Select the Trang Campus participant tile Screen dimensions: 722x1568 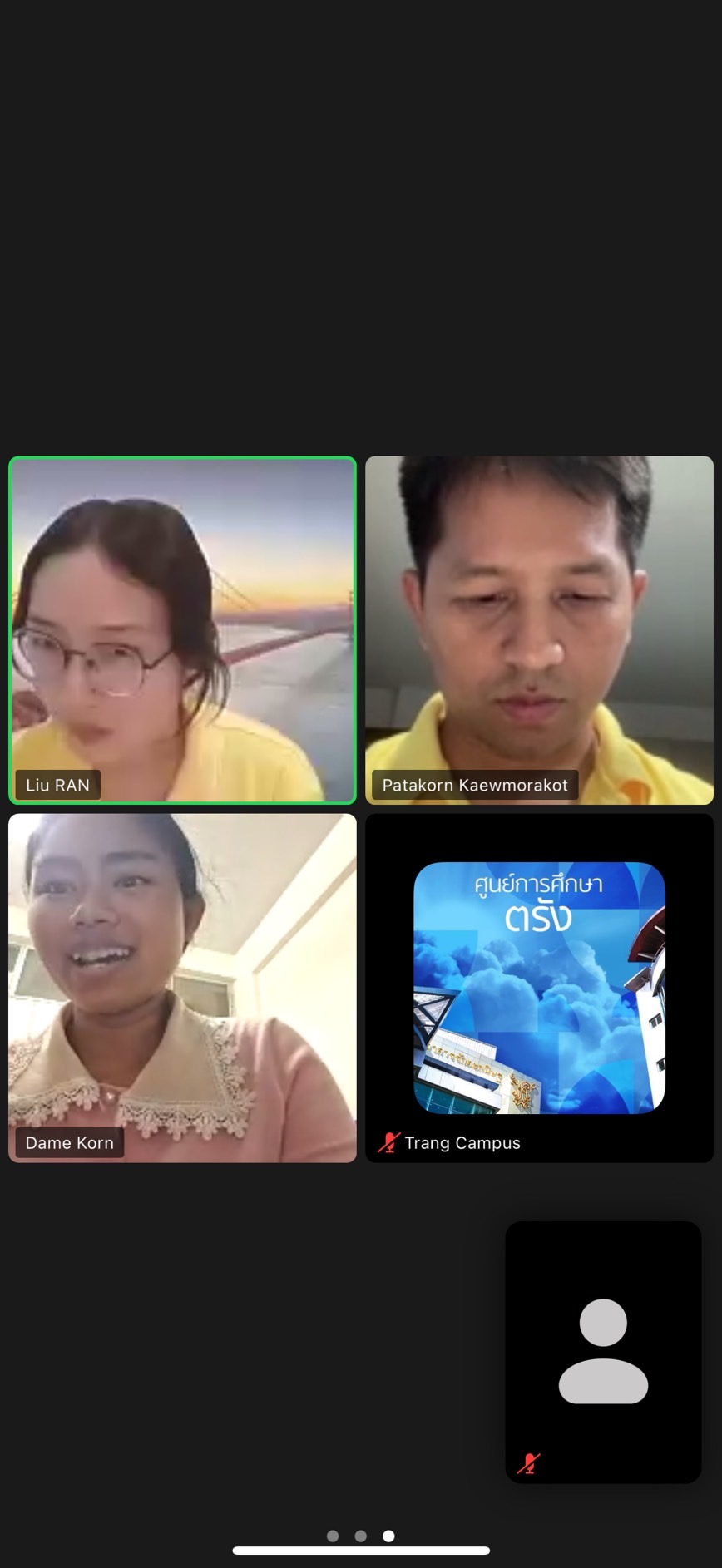coord(539,988)
